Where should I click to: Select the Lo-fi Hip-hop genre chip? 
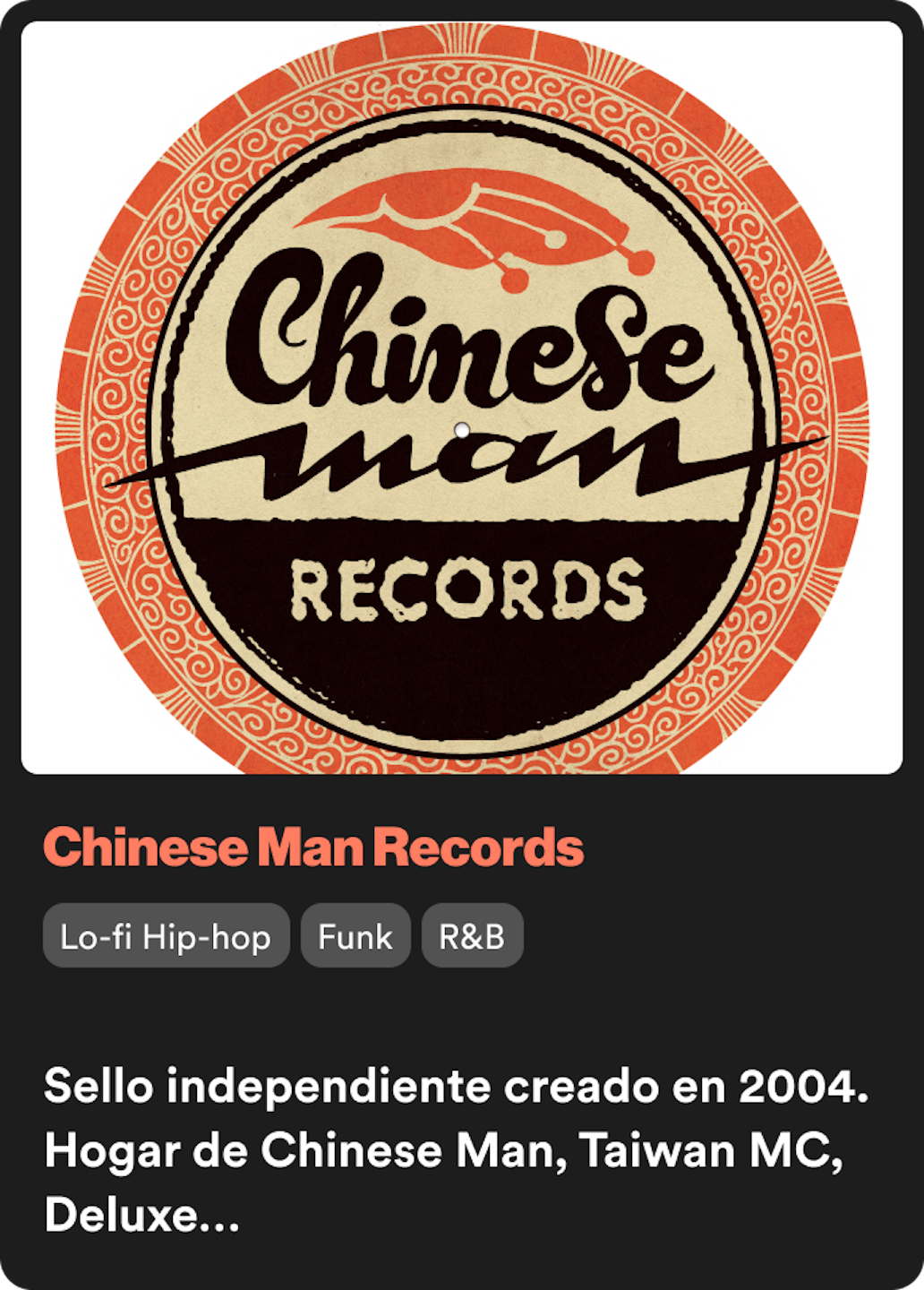[x=166, y=936]
